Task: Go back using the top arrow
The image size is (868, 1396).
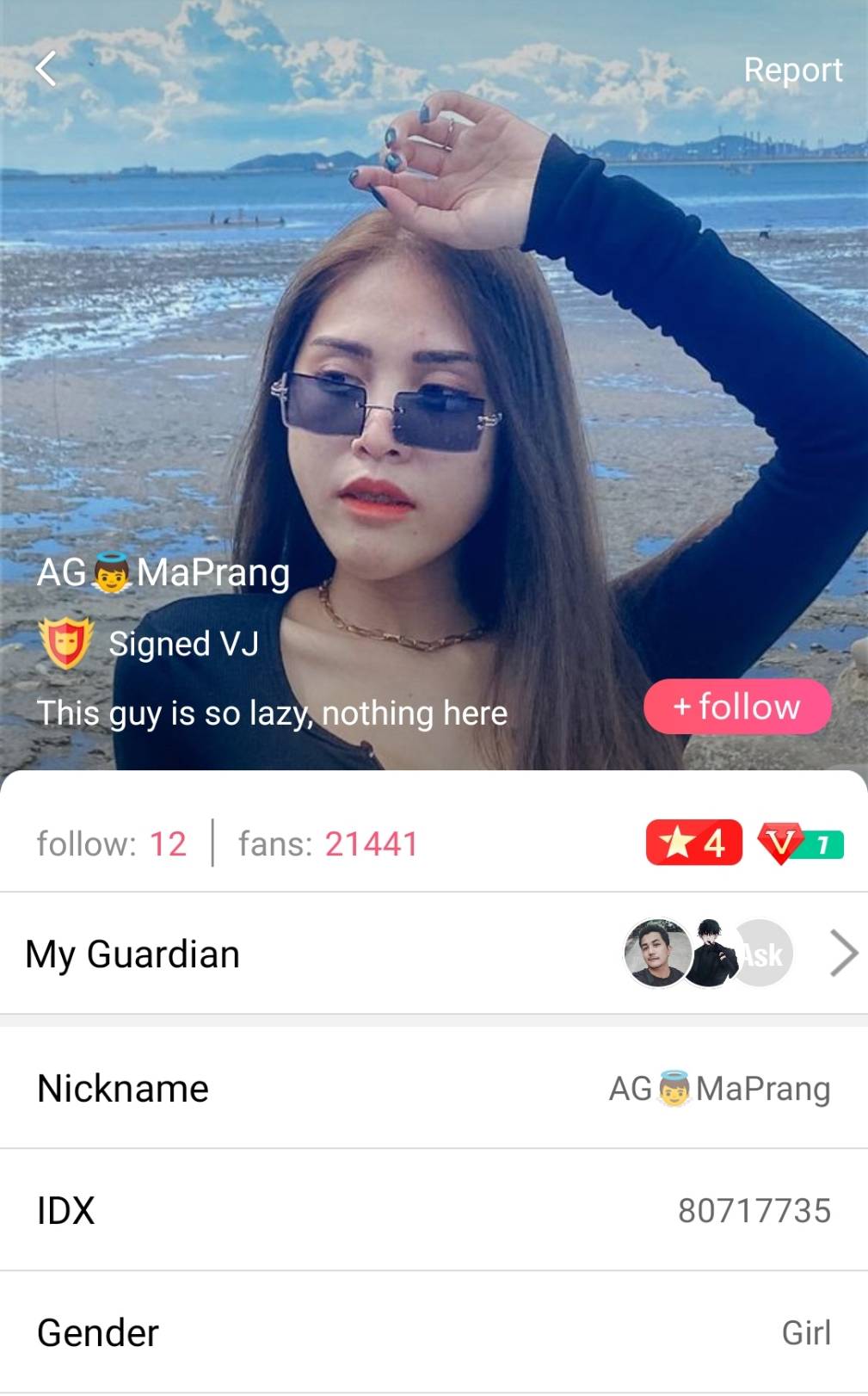Action: [46, 69]
